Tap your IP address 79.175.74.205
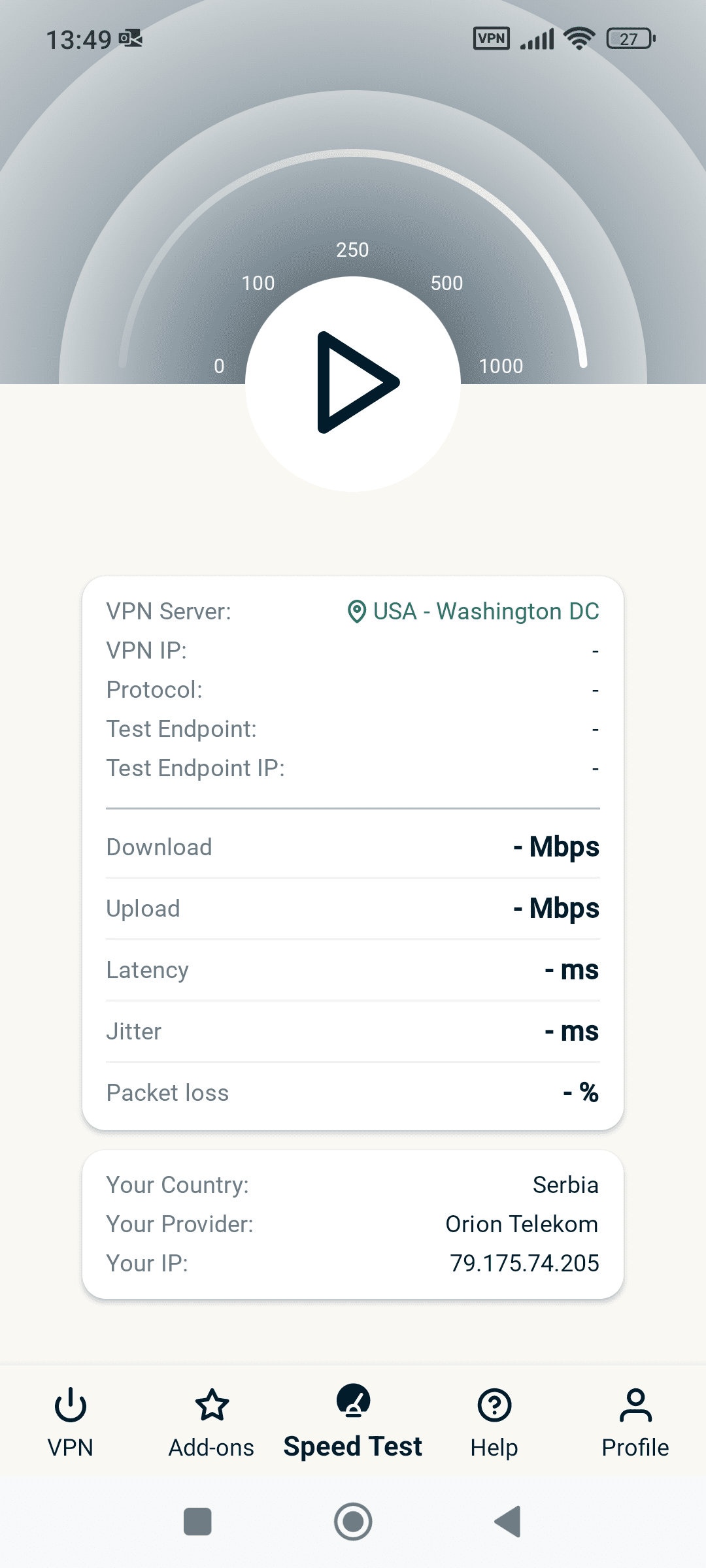The width and height of the screenshot is (706, 1568). [x=524, y=1263]
